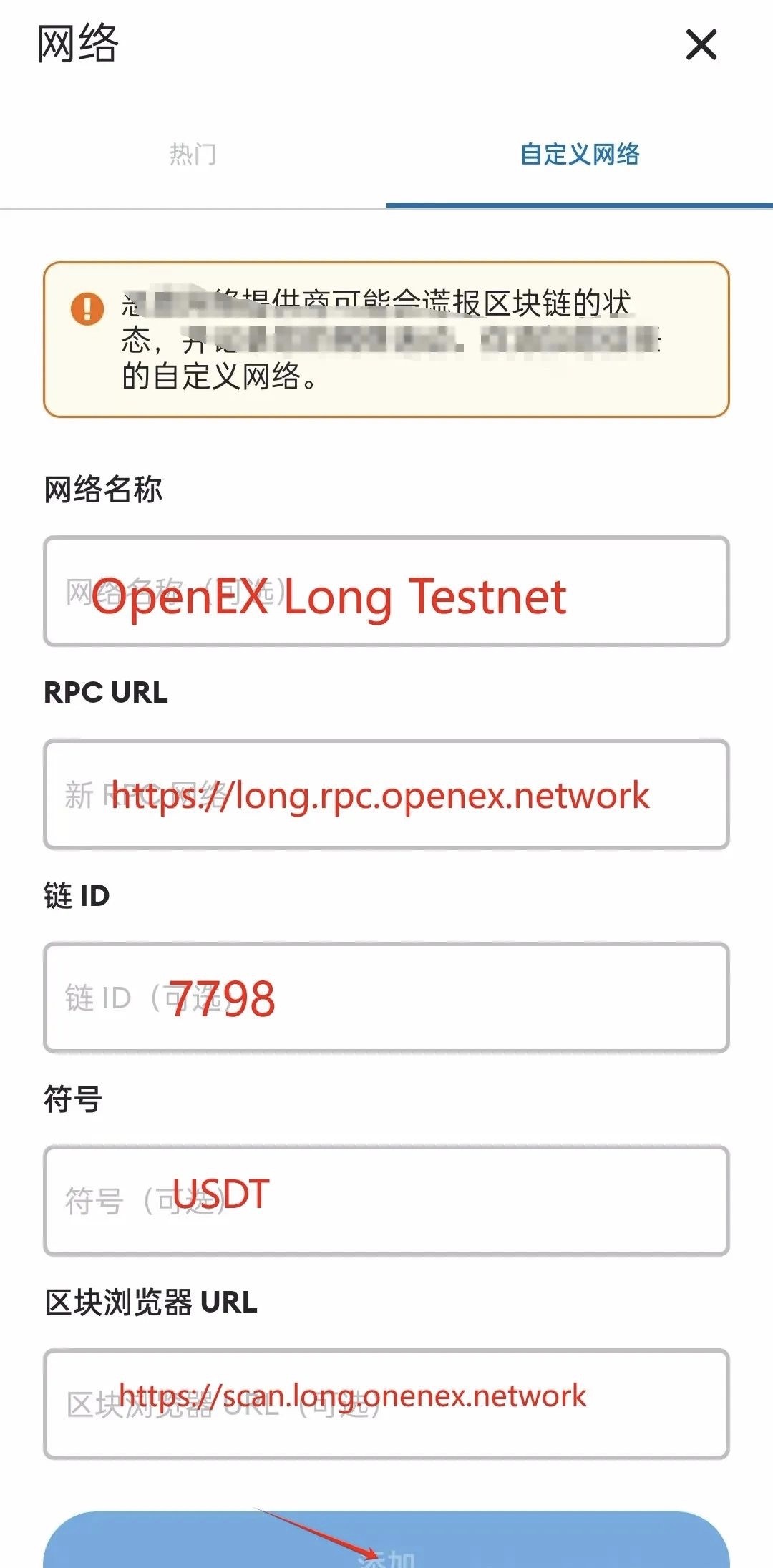Viewport: 773px width, 1568px height.
Task: Close the network dialog
Action: 701,44
